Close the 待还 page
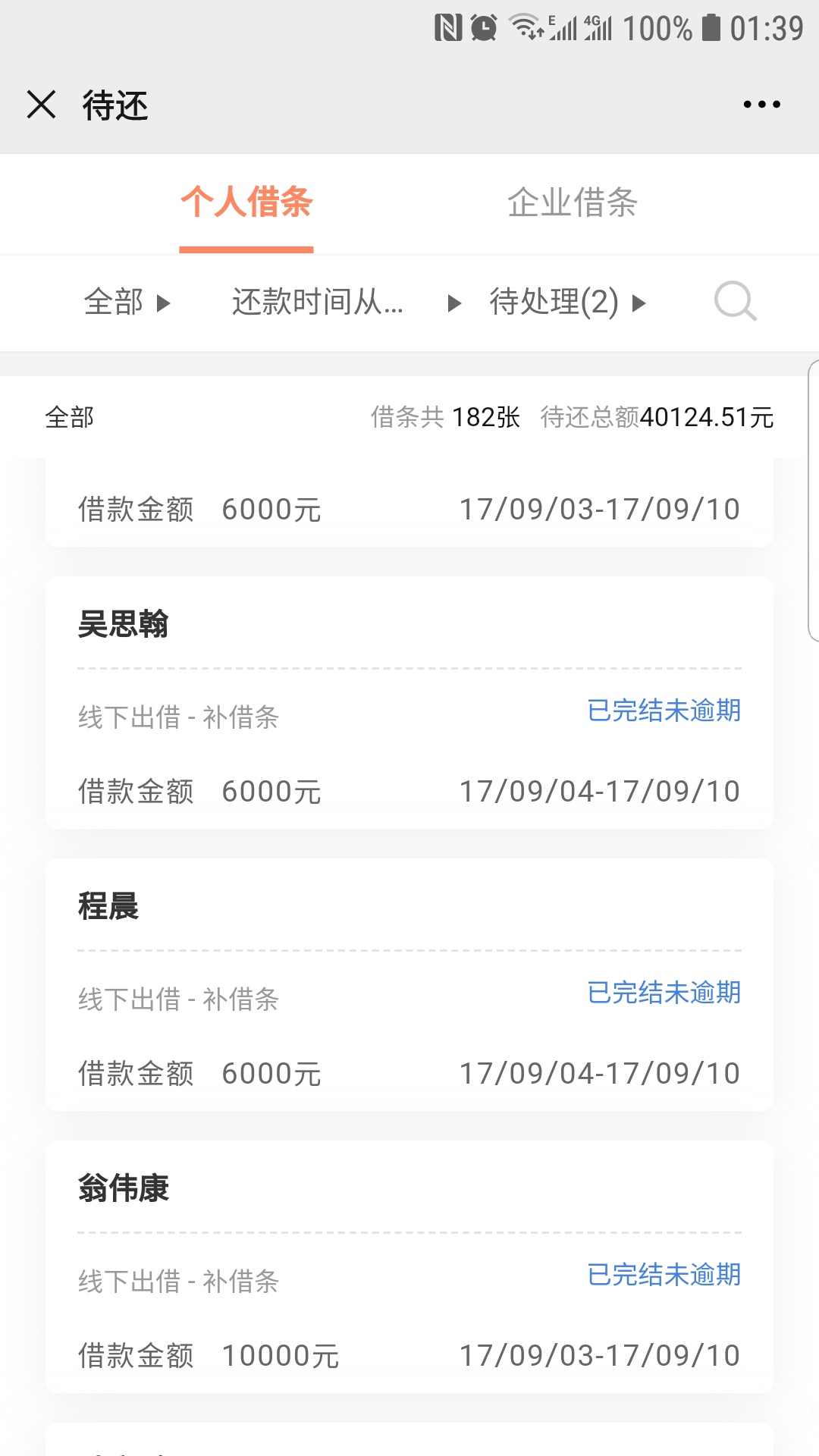The image size is (819, 1456). tap(41, 105)
